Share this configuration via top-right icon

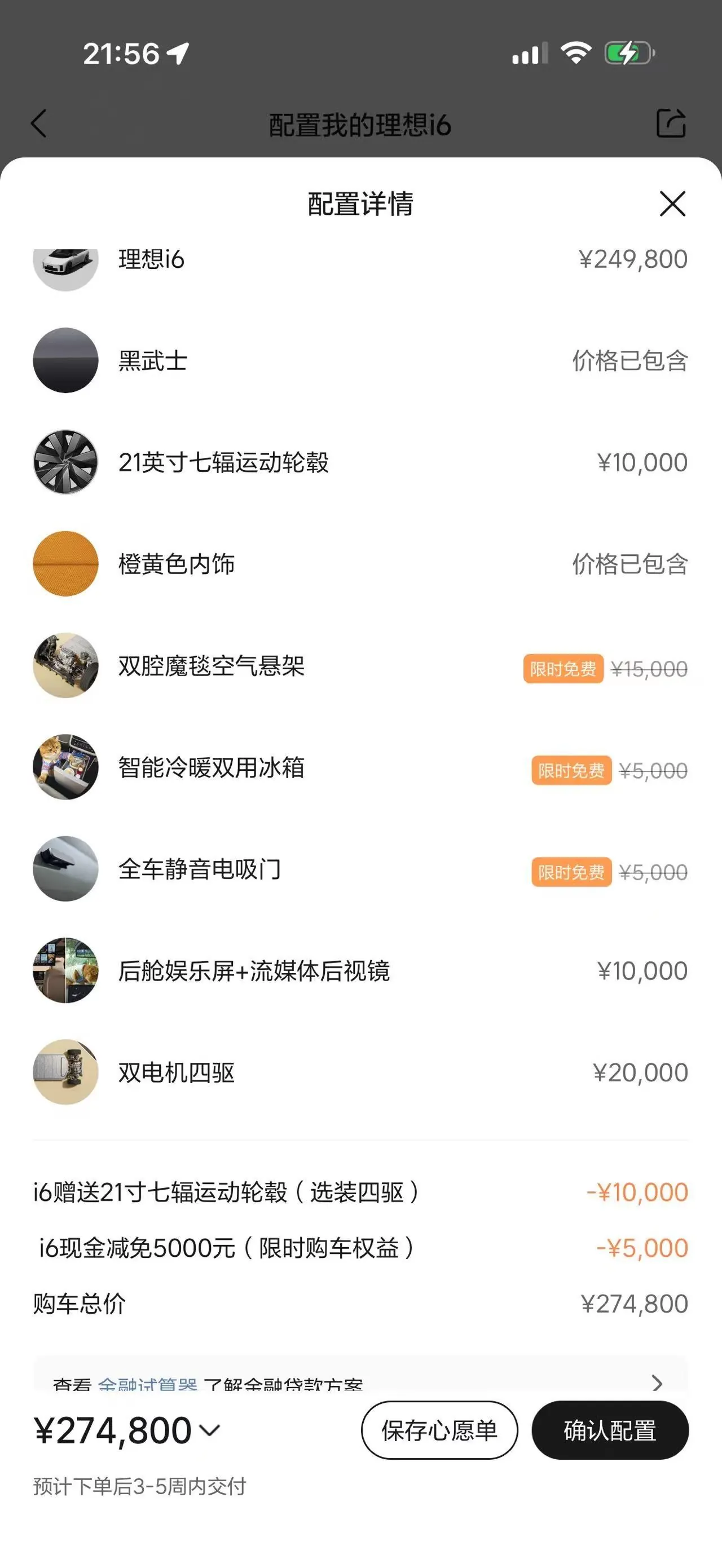(x=671, y=123)
